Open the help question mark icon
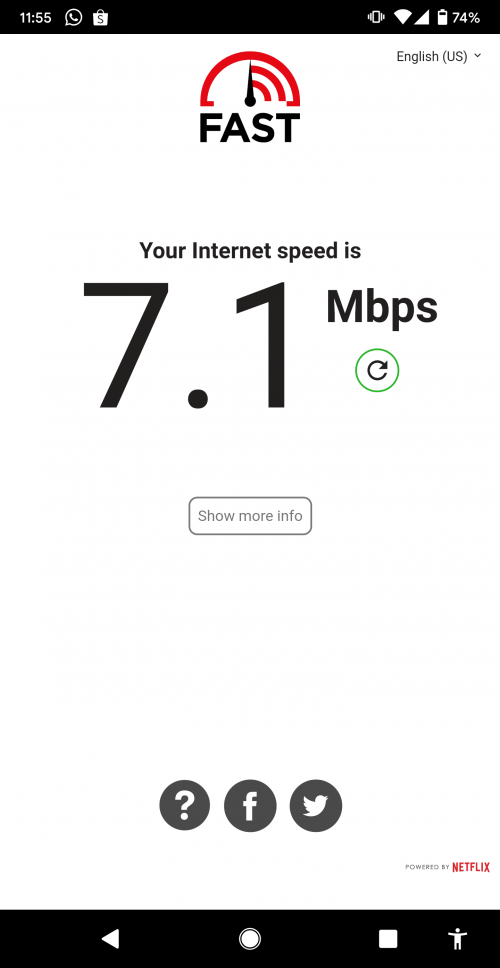The height and width of the screenshot is (968, 500). click(x=185, y=805)
